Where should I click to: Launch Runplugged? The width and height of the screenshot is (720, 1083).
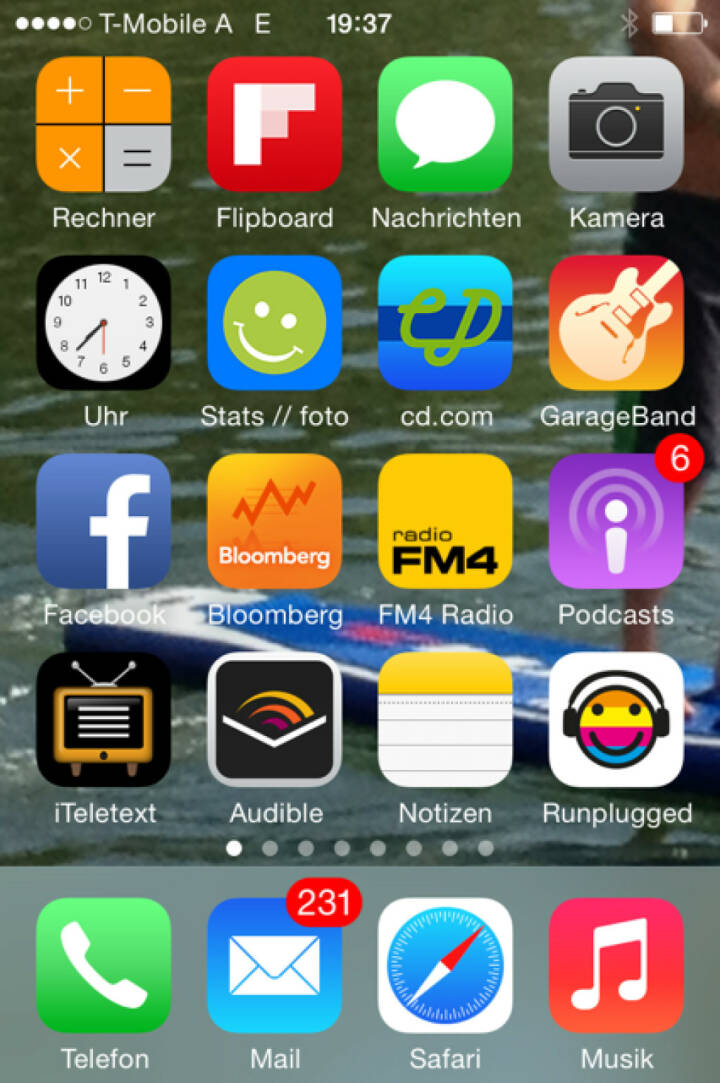[x=616, y=719]
